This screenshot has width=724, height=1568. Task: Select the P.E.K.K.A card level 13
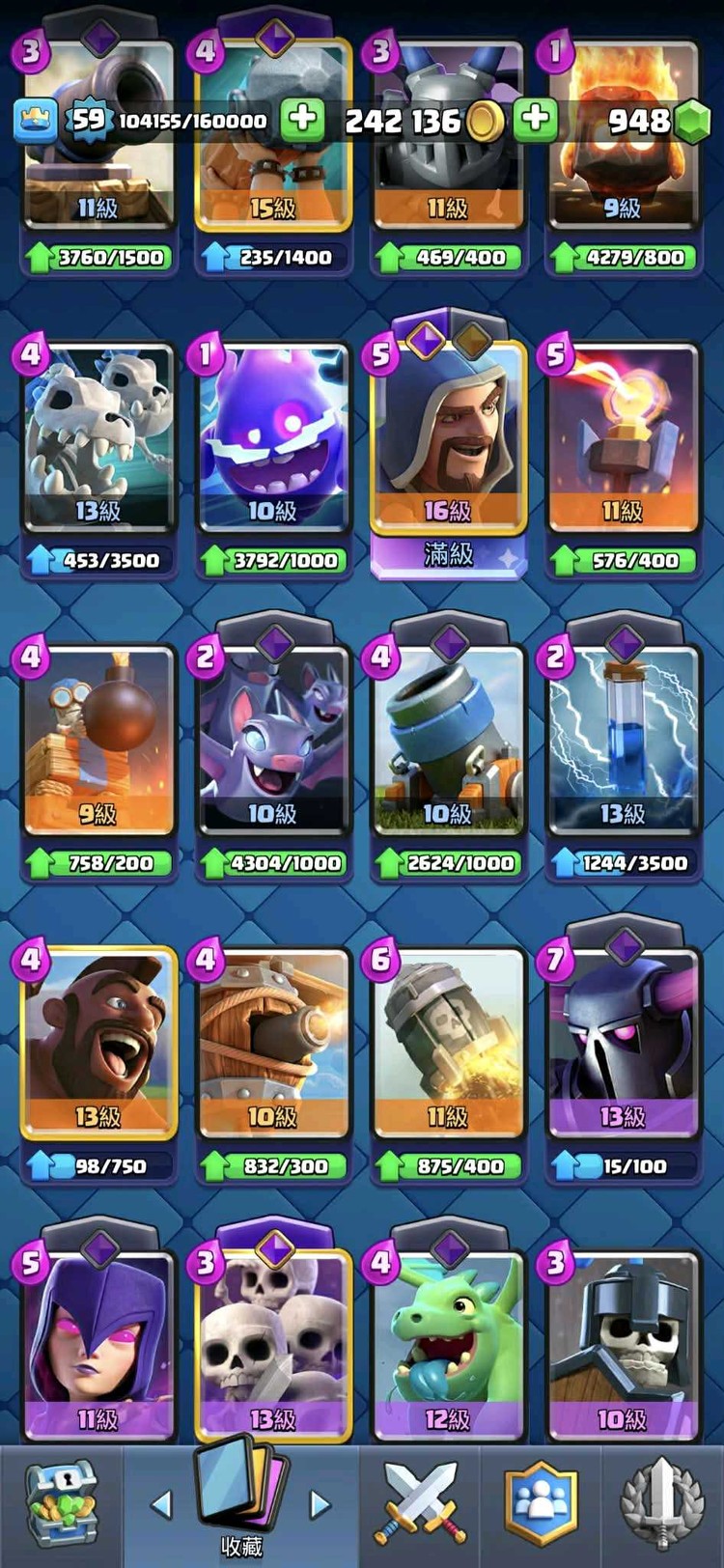coord(623,1043)
